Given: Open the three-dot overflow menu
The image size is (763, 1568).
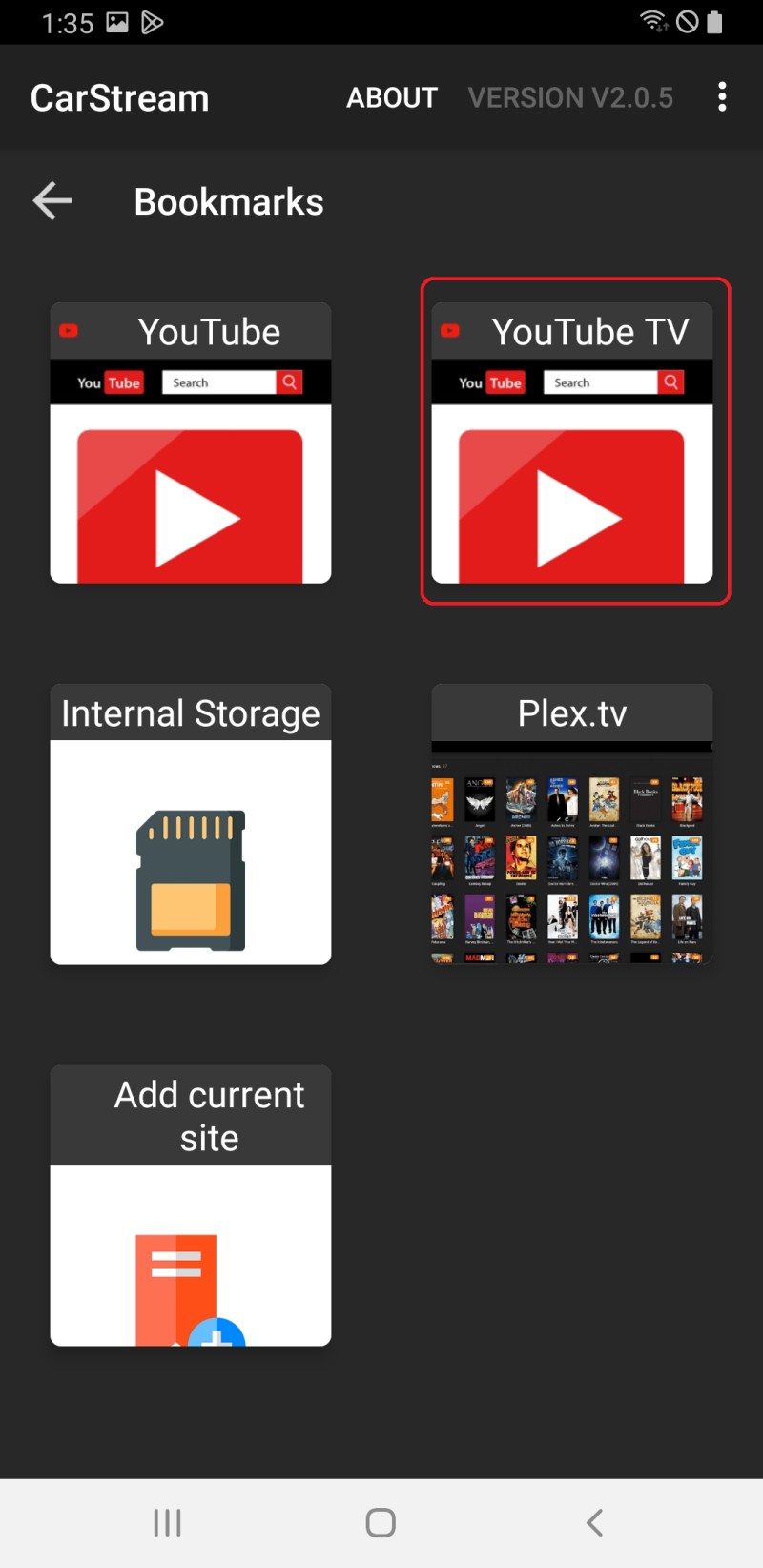Looking at the screenshot, I should (722, 96).
